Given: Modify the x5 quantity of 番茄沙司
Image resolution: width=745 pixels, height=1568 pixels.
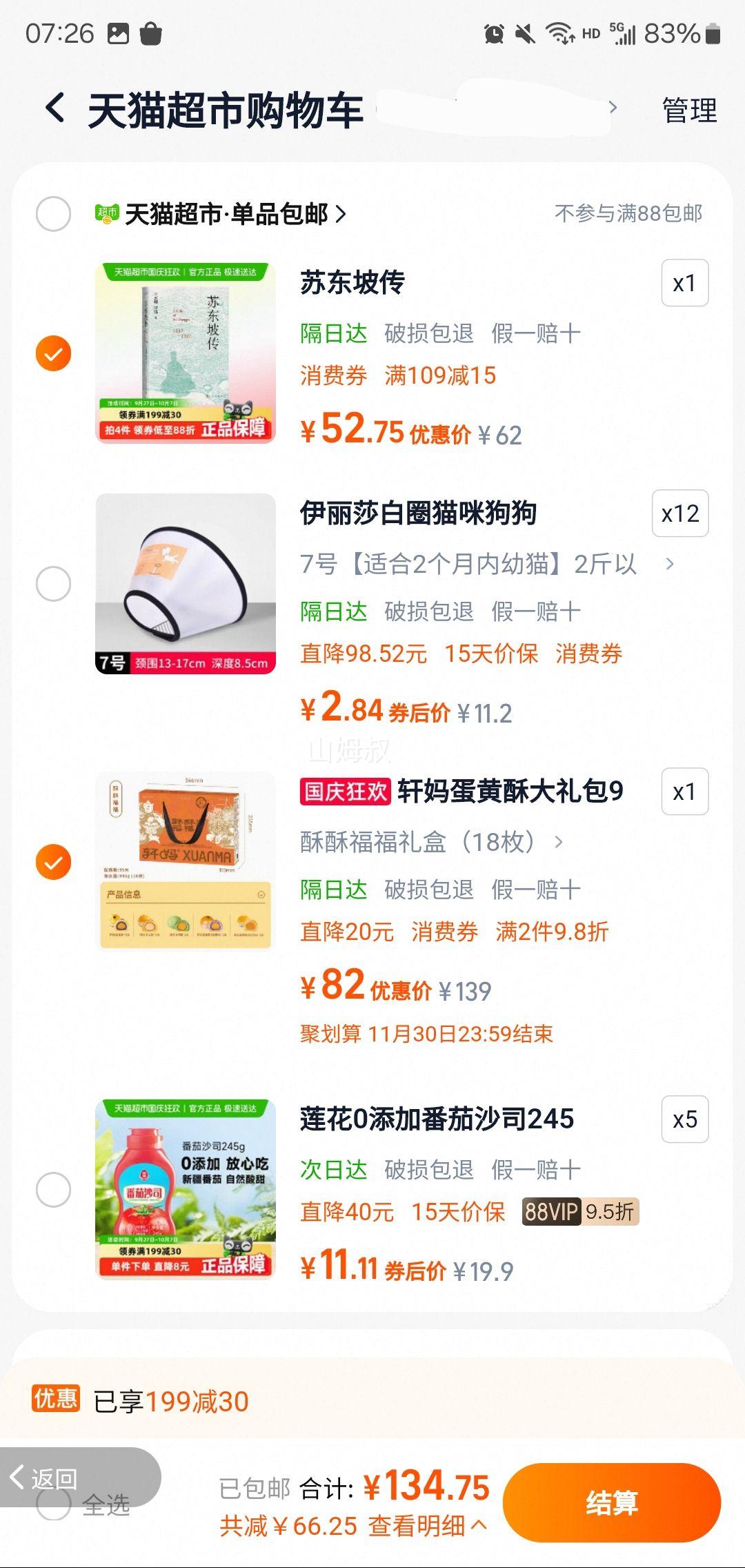Looking at the screenshot, I should [684, 1119].
